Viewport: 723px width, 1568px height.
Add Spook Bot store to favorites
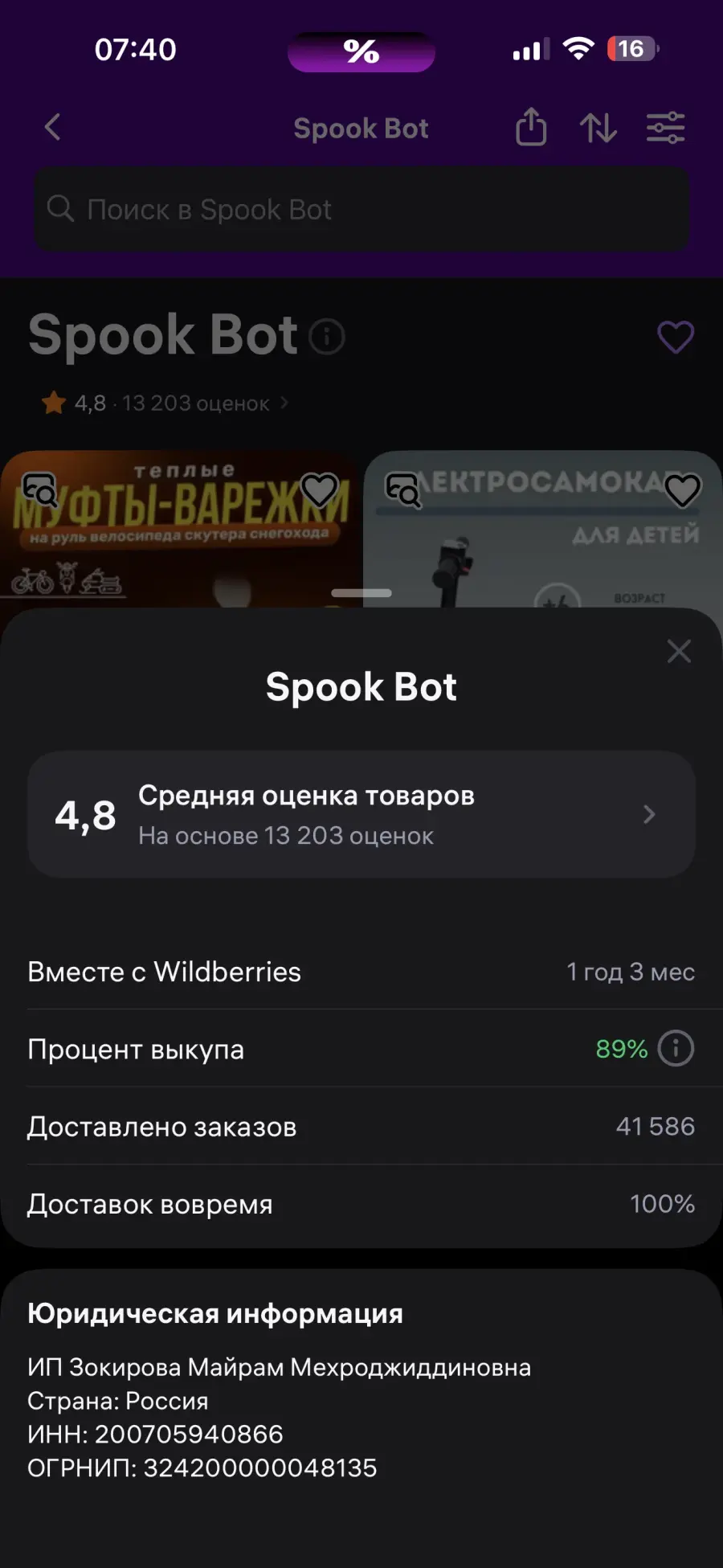[x=676, y=337]
